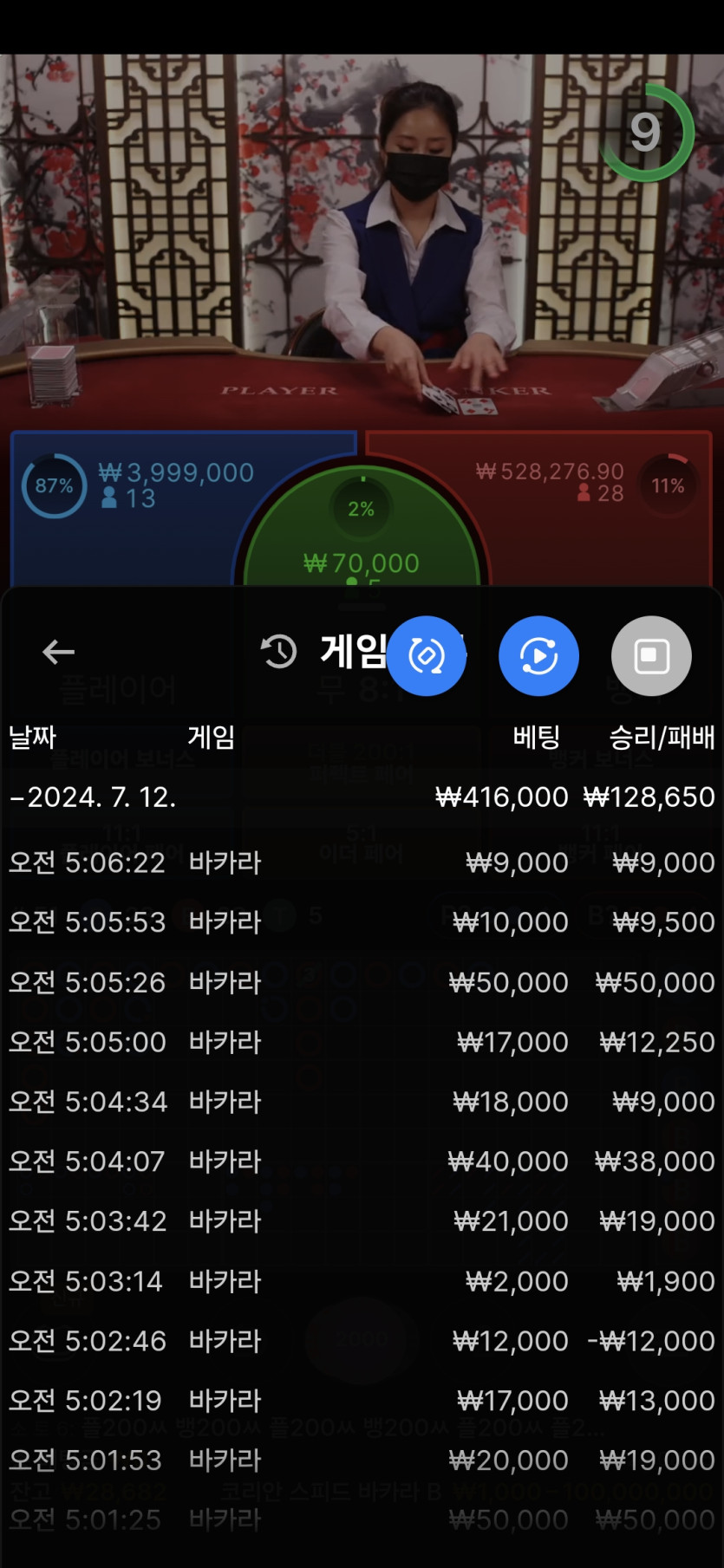The image size is (724, 1568).
Task: Bet on the green Tie area
Action: click(362, 537)
